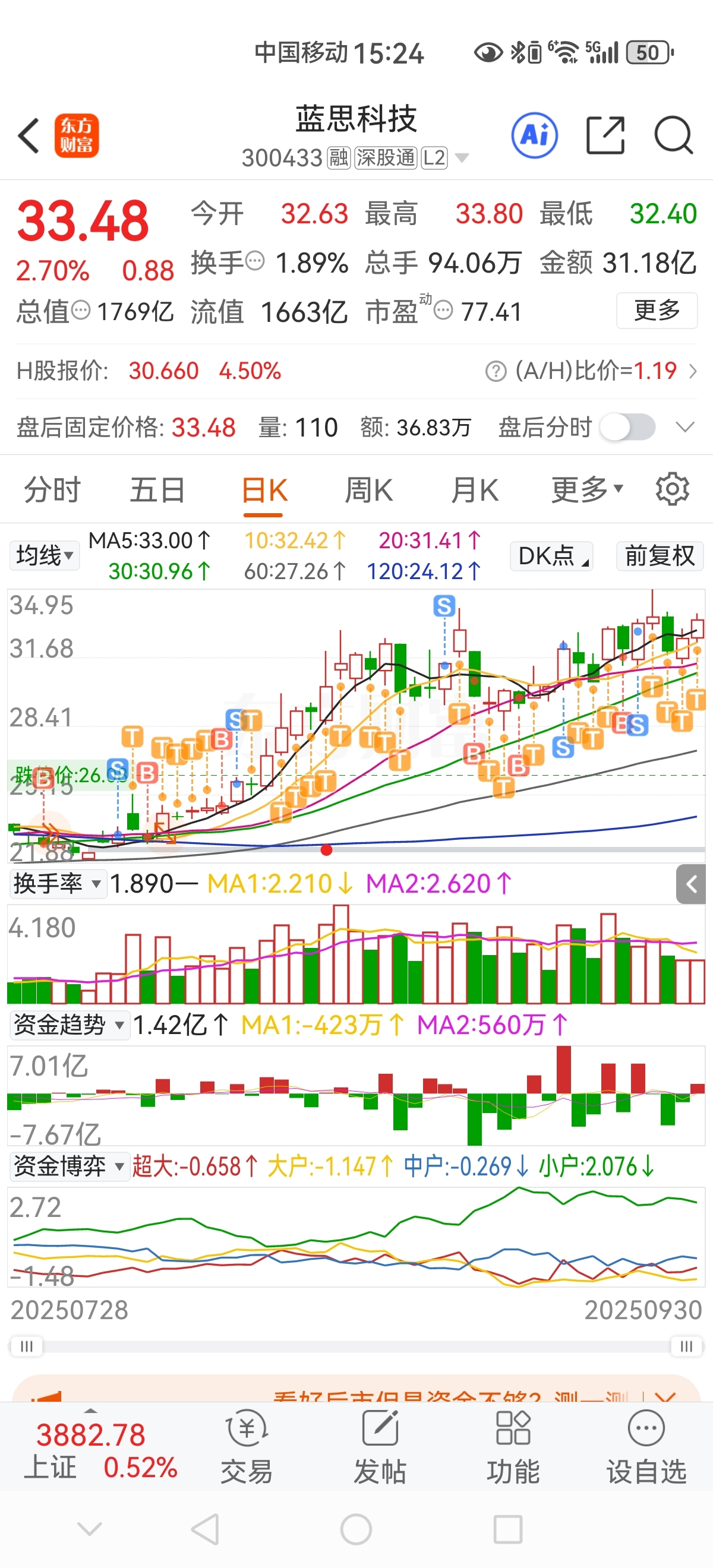Screen dimensions: 713x1568
Task: Open chart settings gear
Action: (x=672, y=489)
